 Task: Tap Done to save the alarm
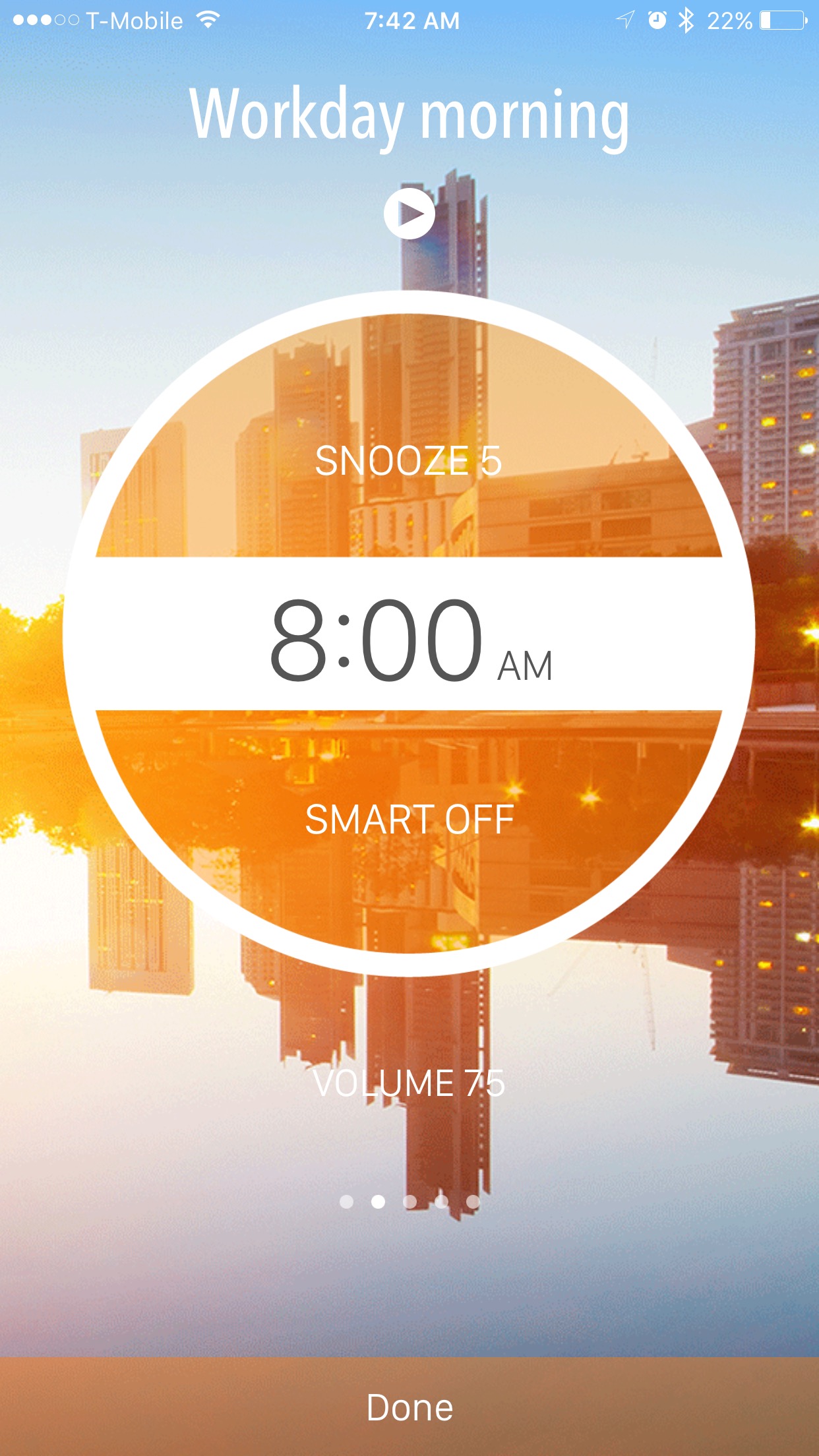click(409, 1407)
